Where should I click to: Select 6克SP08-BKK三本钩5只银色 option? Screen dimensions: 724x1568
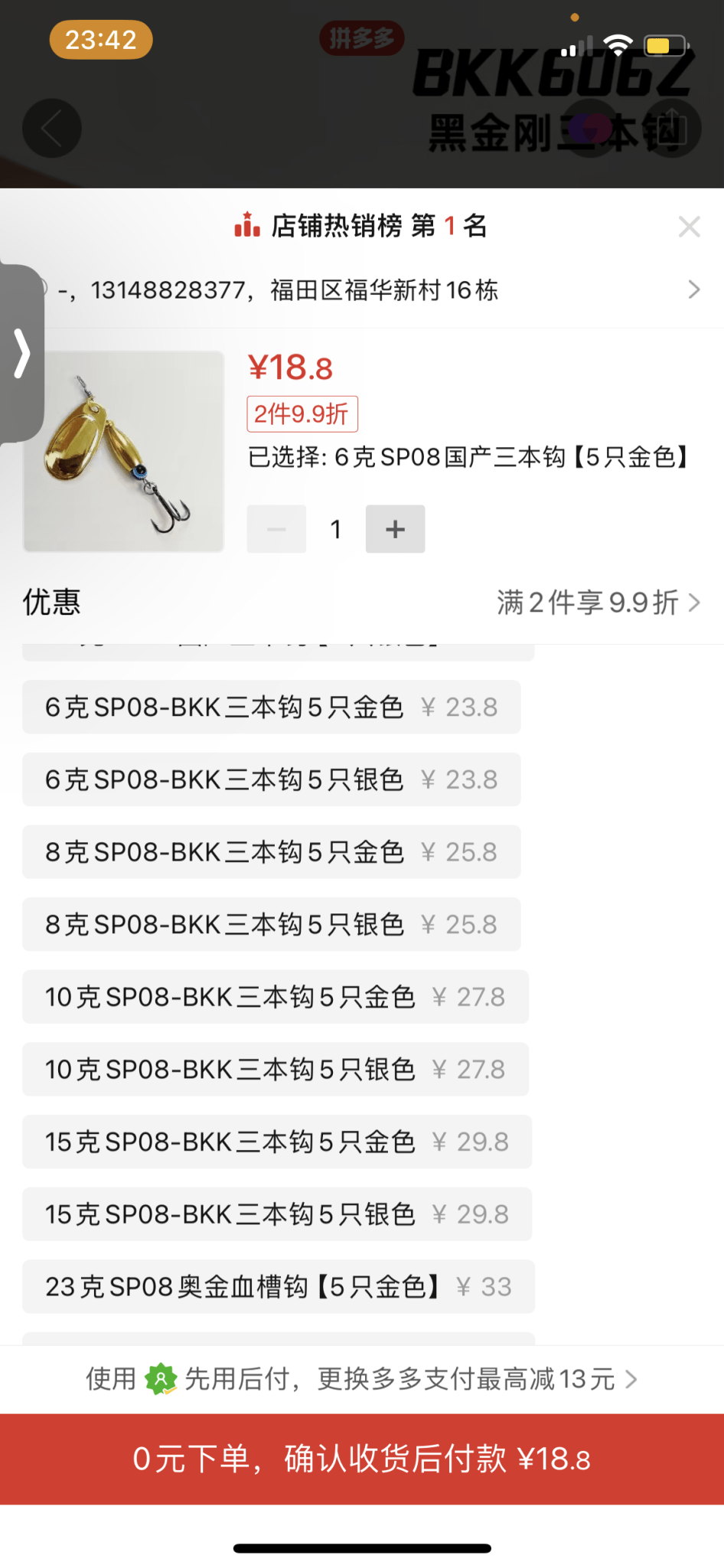[x=271, y=779]
